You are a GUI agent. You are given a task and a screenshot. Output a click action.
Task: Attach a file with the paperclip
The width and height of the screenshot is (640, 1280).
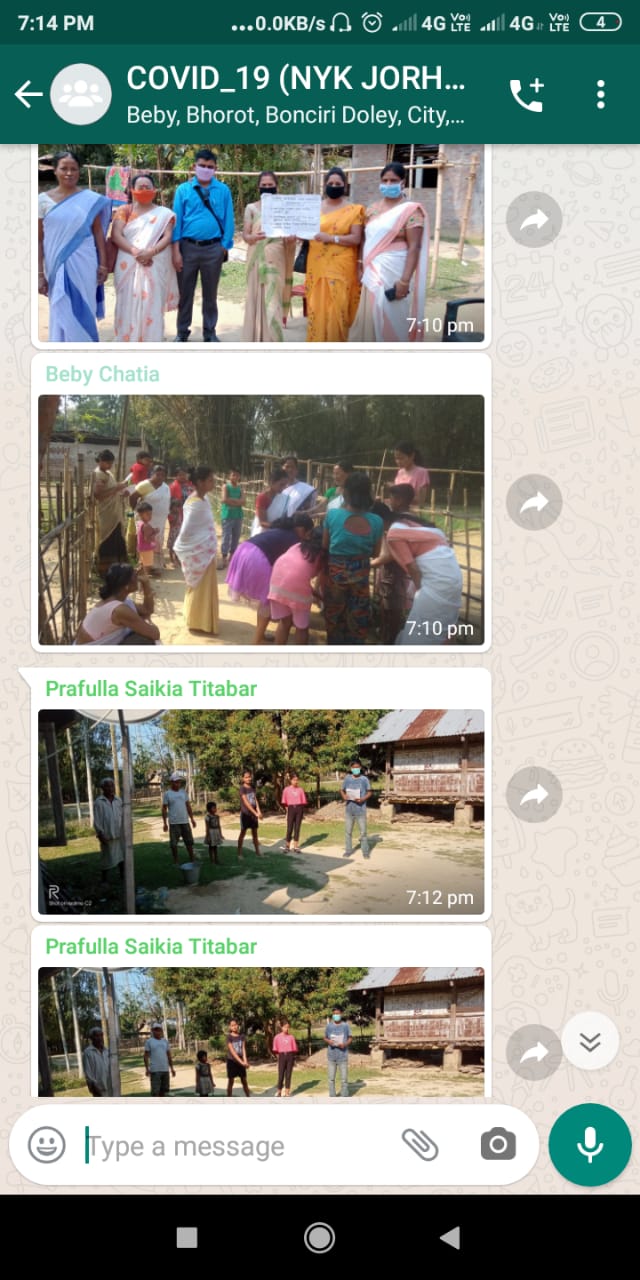pyautogui.click(x=420, y=1145)
